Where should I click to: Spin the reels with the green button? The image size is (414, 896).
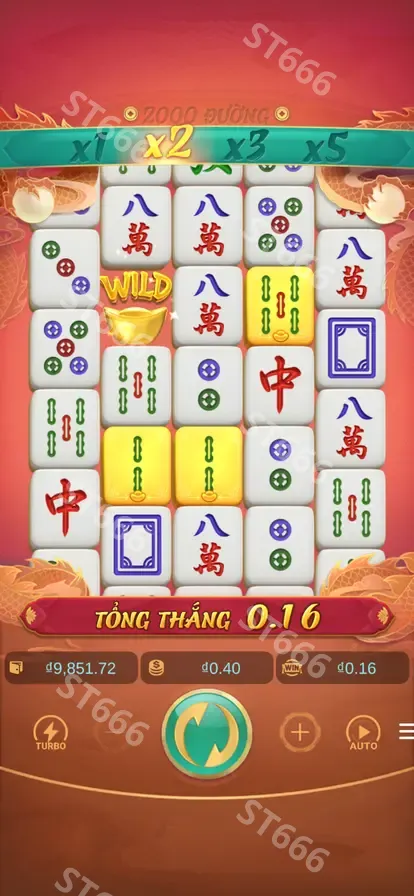click(x=207, y=734)
